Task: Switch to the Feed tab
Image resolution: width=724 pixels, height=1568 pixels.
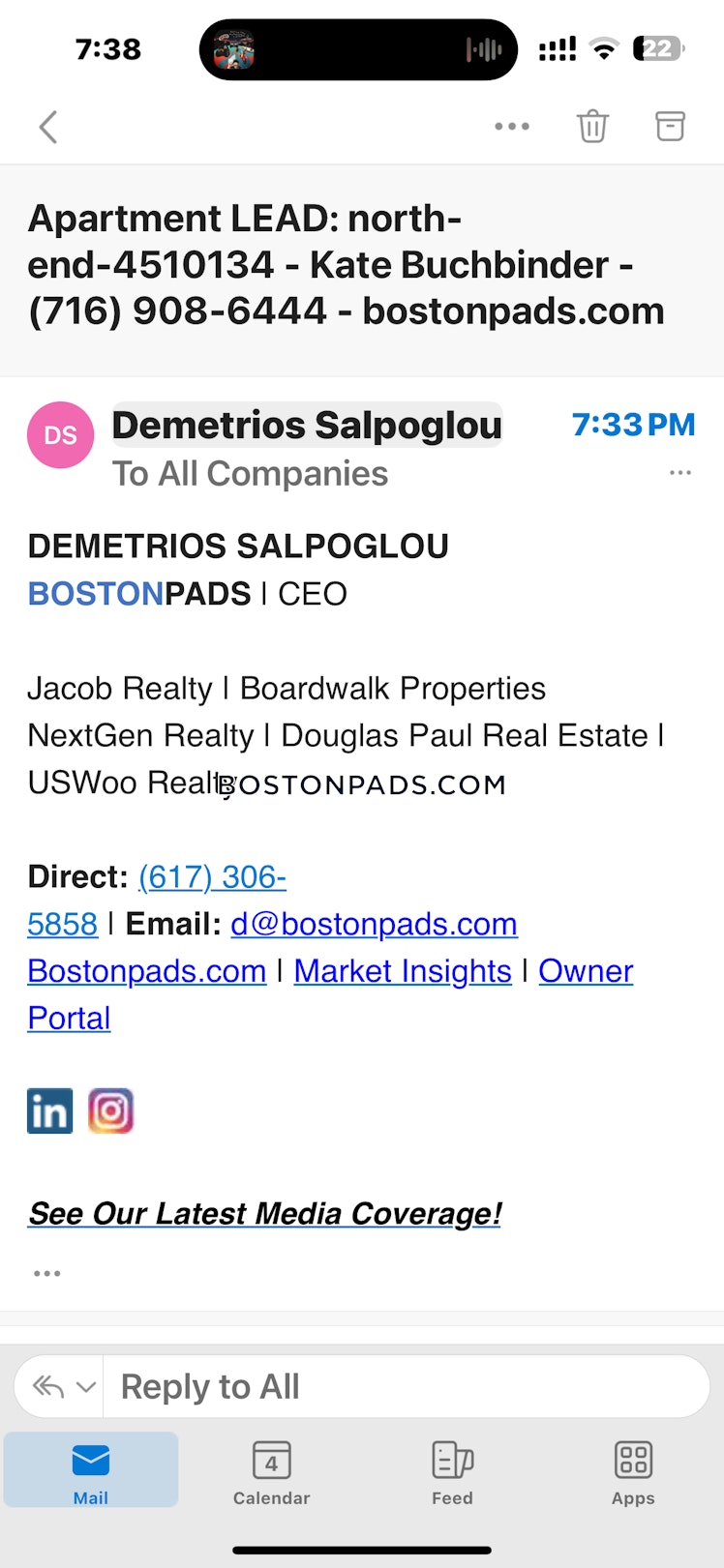Action: tap(452, 1471)
